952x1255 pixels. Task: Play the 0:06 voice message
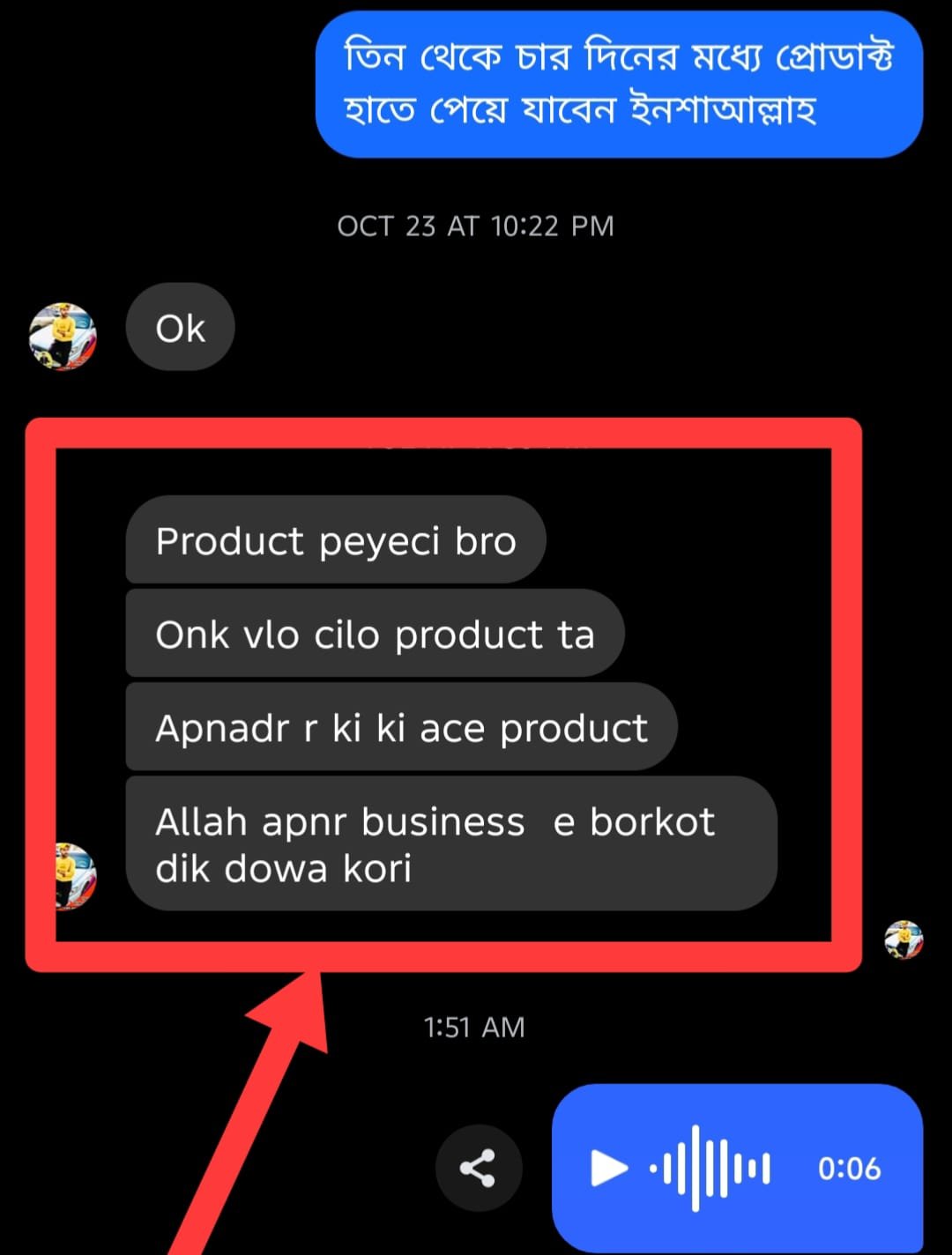[608, 1169]
